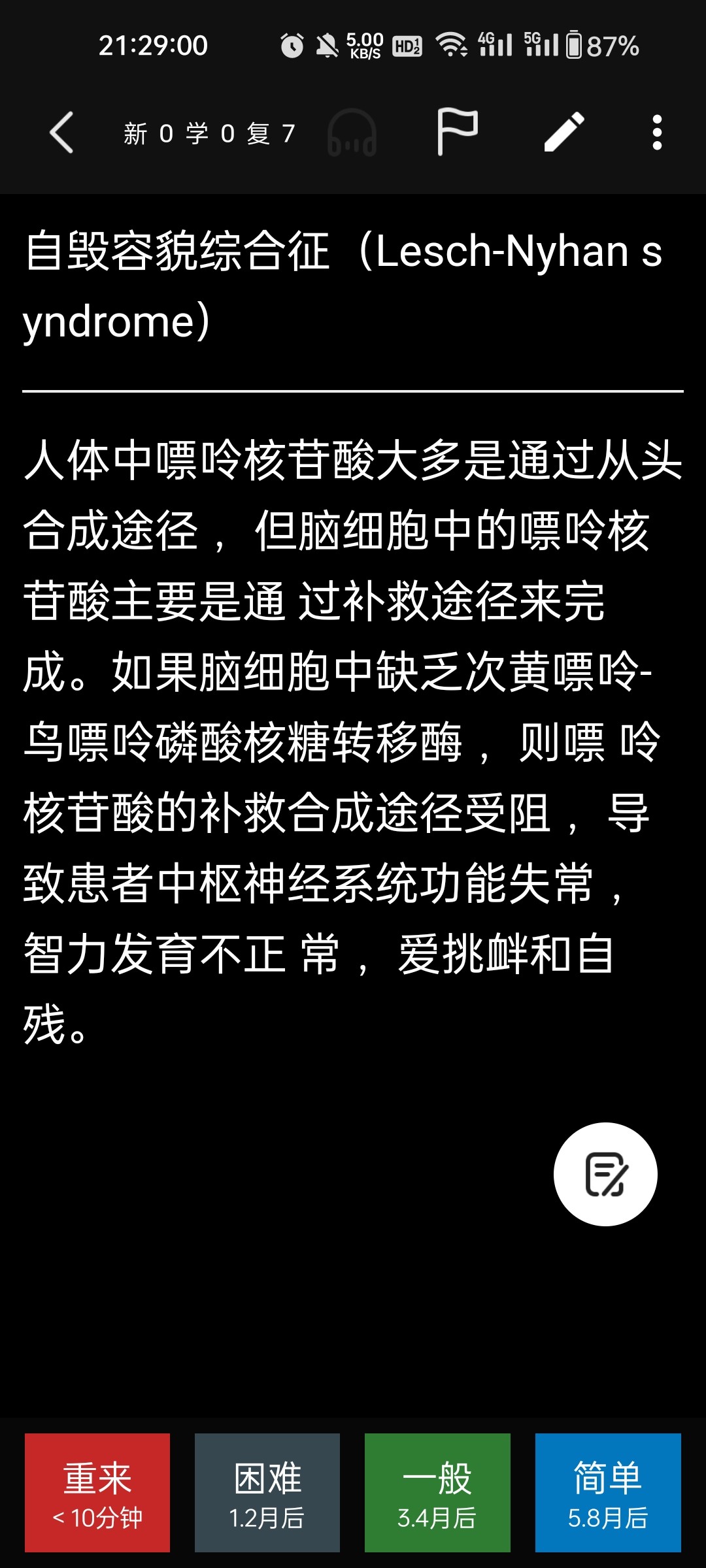This screenshot has height=1568, width=706.
Task: Open the floating note editing button
Action: [x=605, y=1174]
